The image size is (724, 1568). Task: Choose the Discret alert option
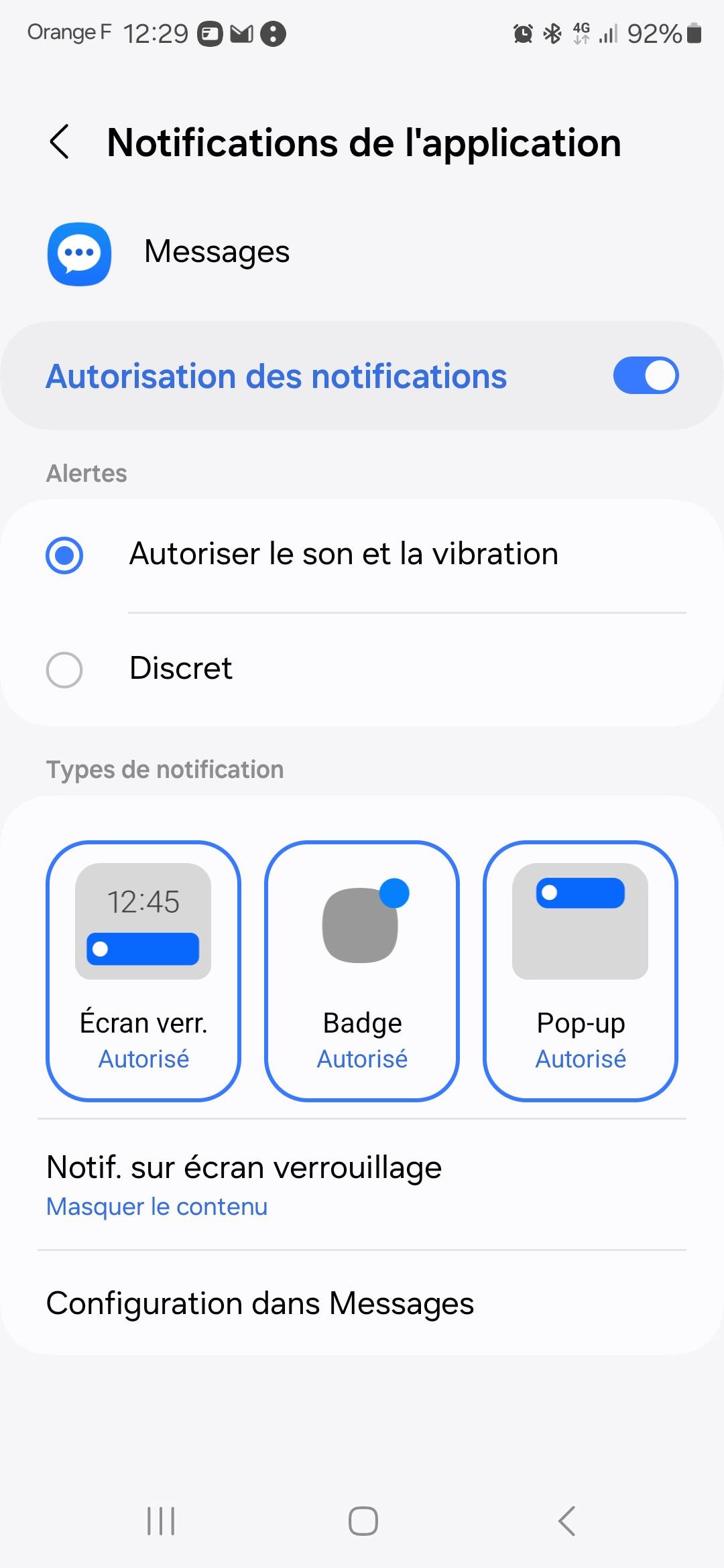tap(64, 669)
